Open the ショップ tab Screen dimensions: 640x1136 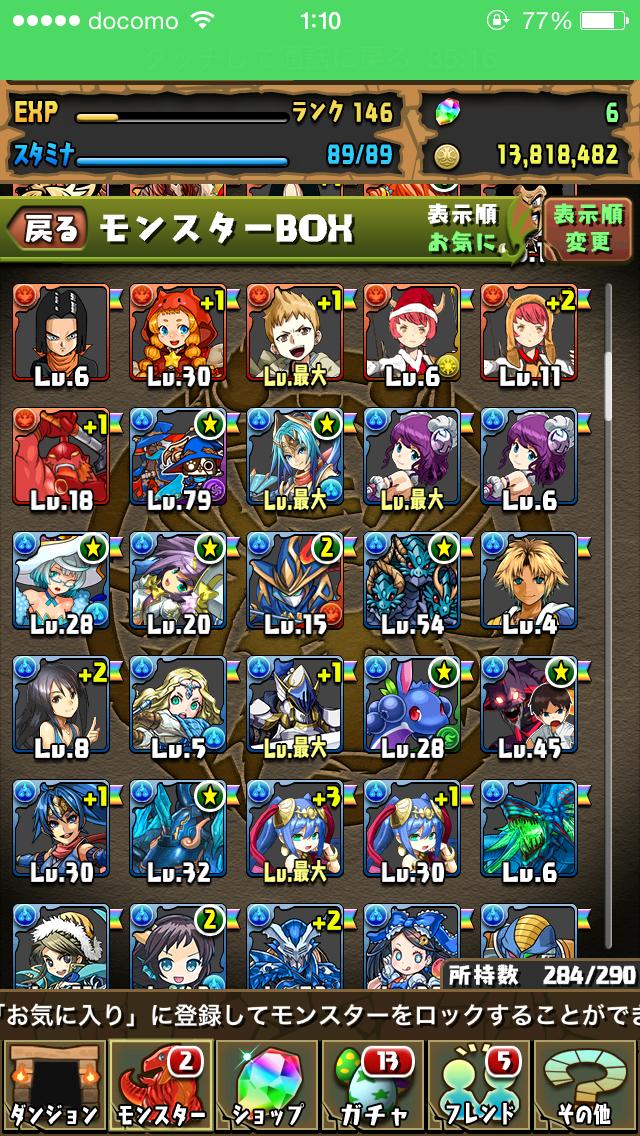pyautogui.click(x=267, y=1087)
